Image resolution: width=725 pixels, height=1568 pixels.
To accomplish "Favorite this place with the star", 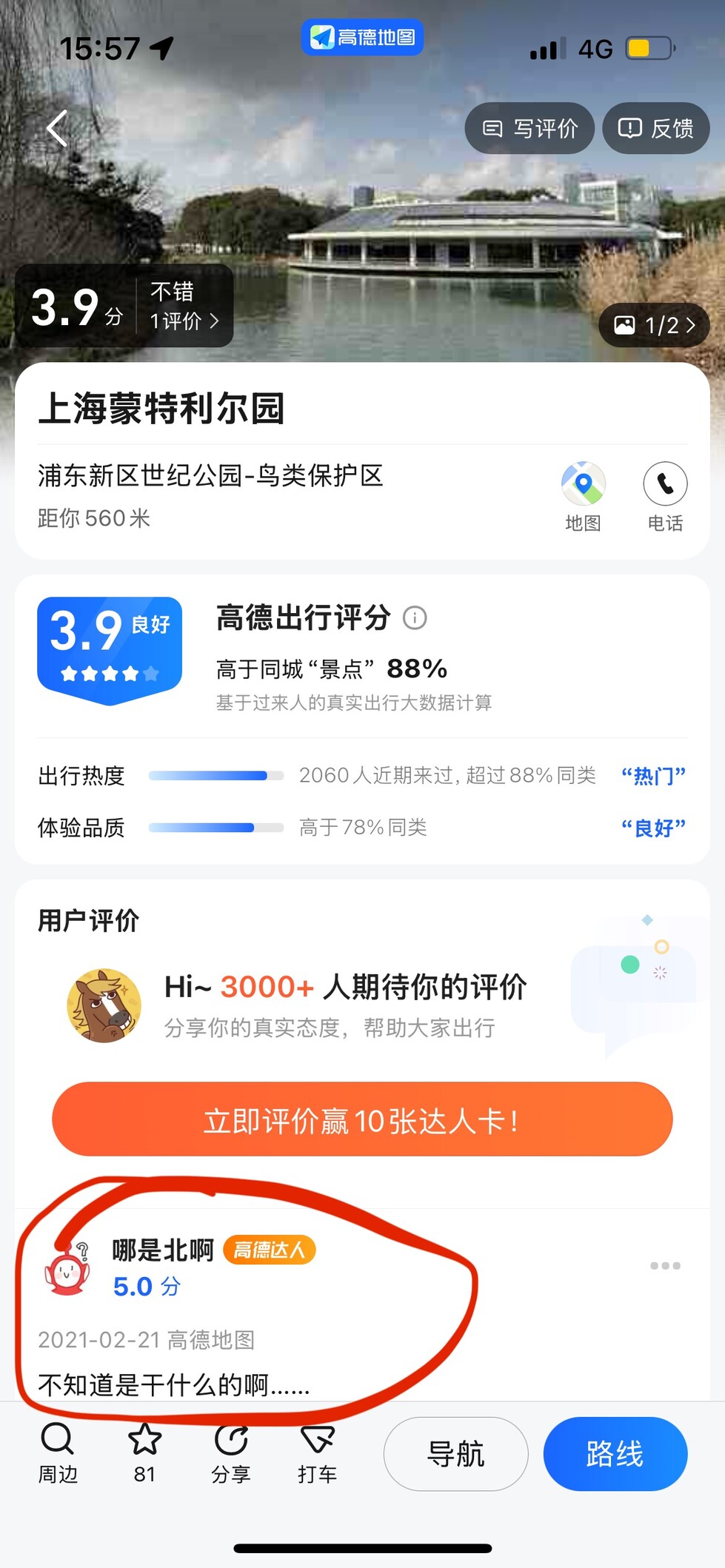I will point(144,1453).
